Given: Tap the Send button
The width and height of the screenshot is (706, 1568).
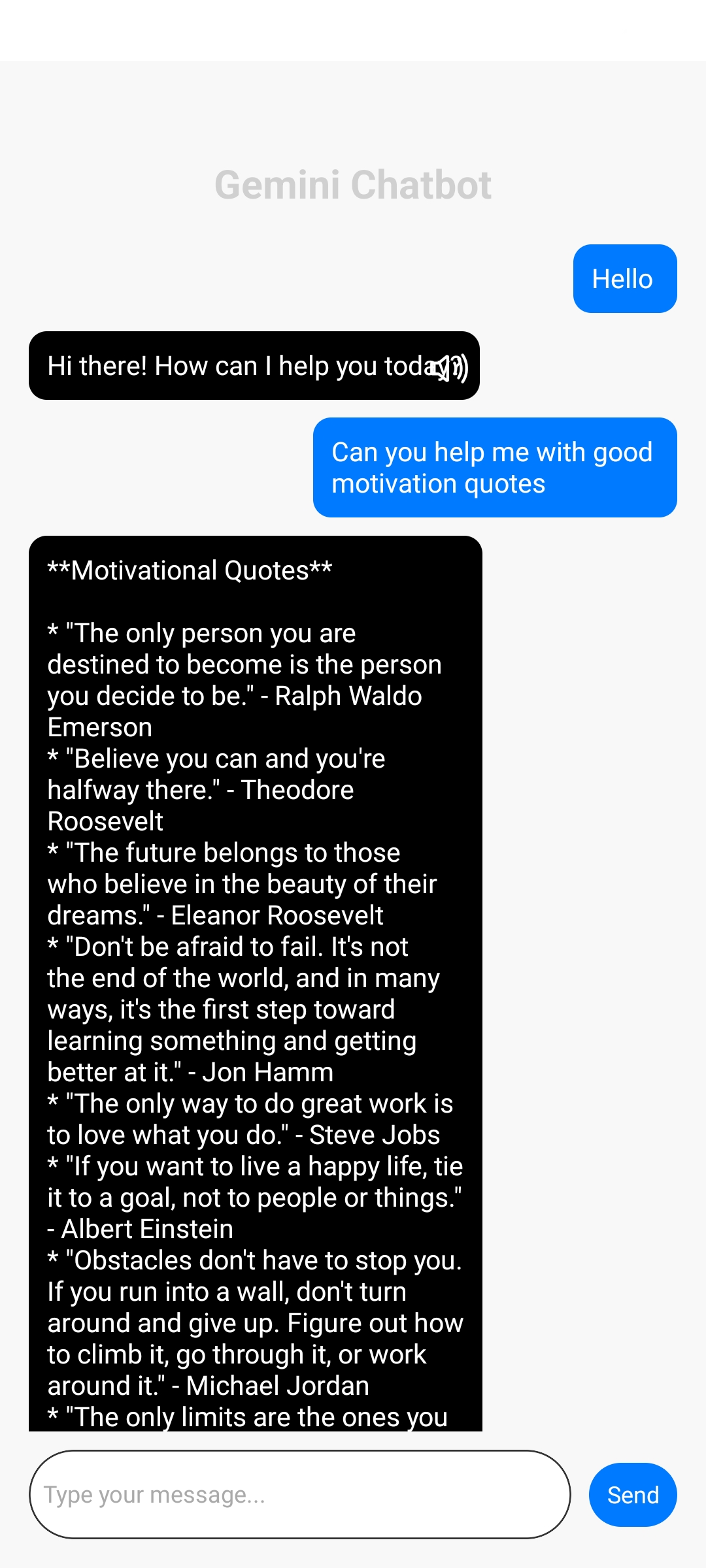Looking at the screenshot, I should tap(632, 1494).
